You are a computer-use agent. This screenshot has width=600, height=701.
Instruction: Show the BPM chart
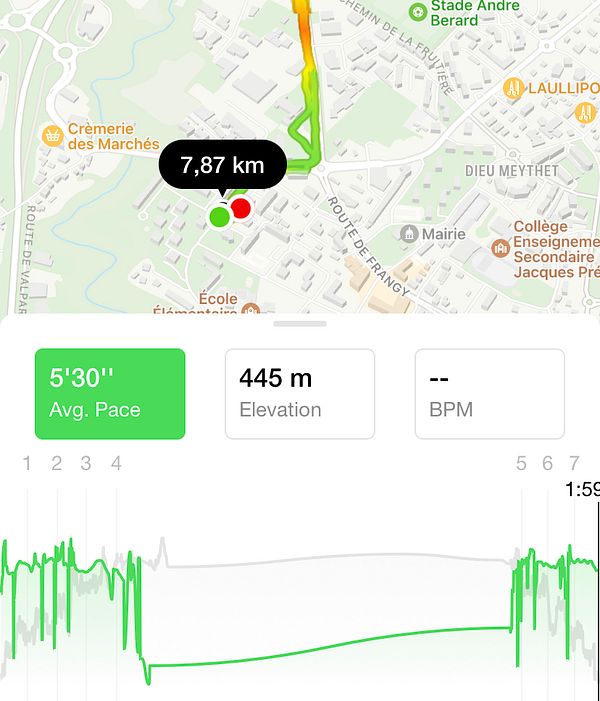click(x=489, y=394)
